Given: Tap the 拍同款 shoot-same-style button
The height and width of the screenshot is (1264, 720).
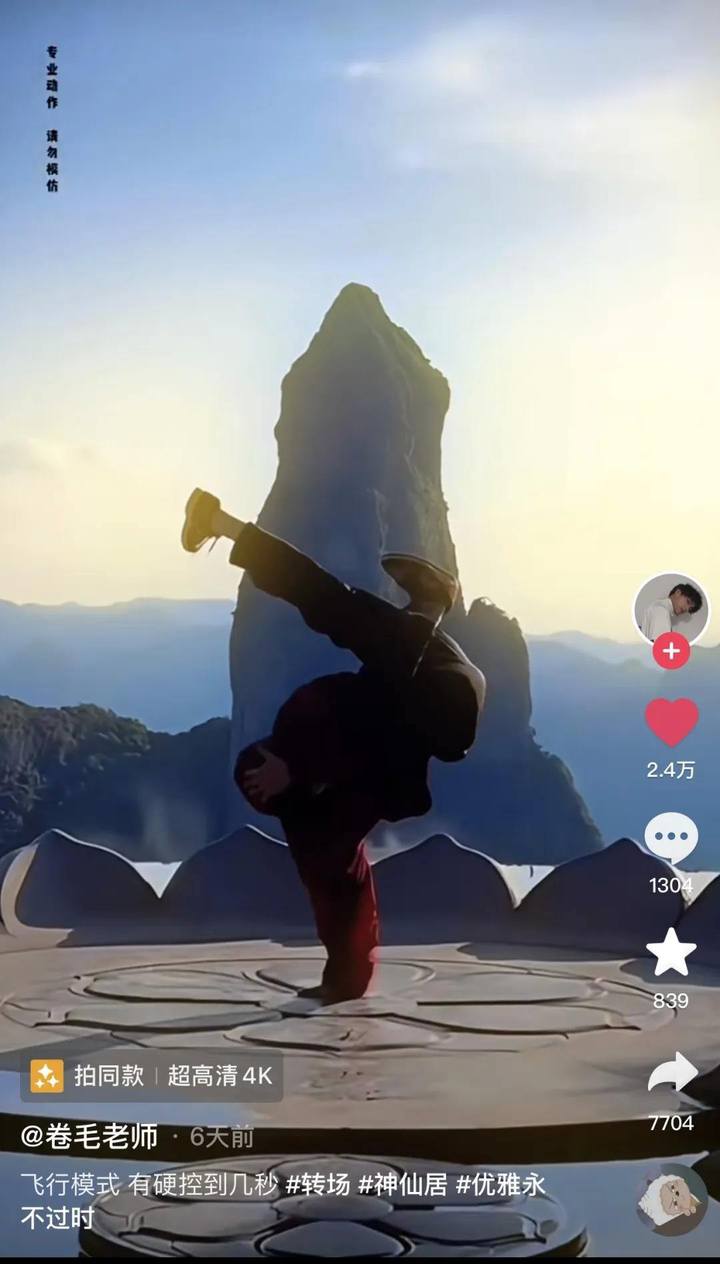Looking at the screenshot, I should click(x=88, y=1076).
